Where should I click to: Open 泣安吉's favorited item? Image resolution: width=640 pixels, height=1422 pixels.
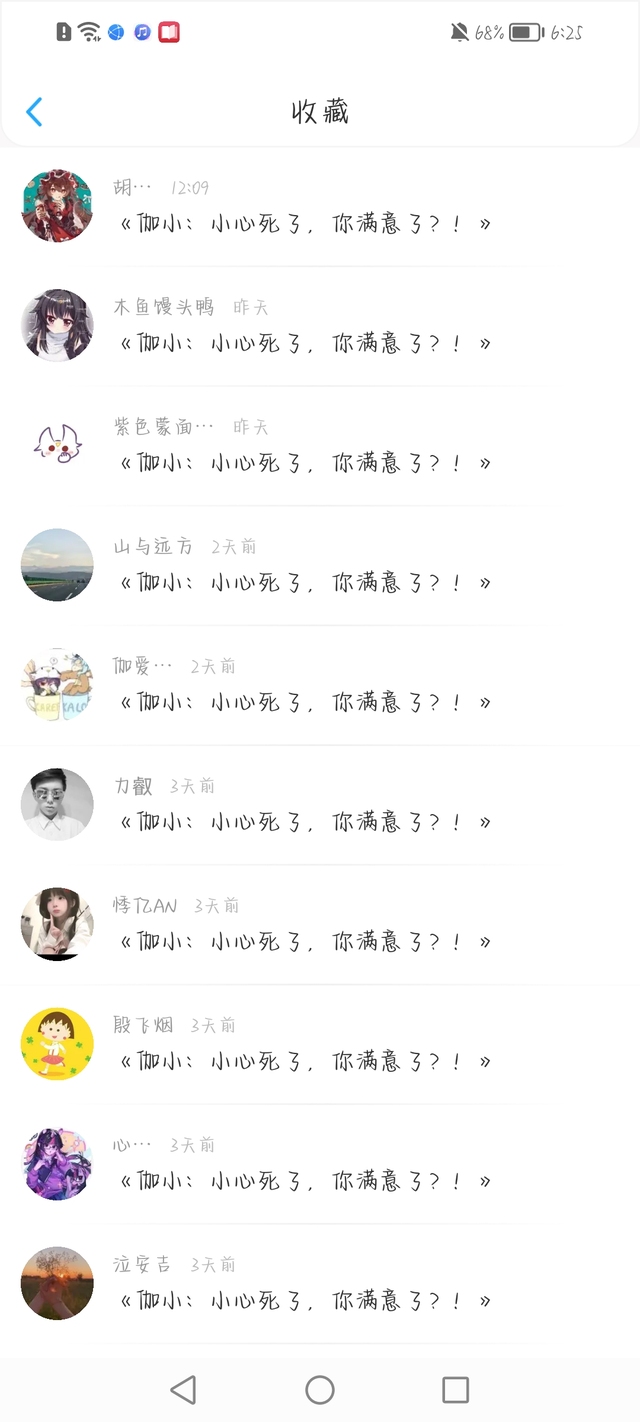(305, 1300)
